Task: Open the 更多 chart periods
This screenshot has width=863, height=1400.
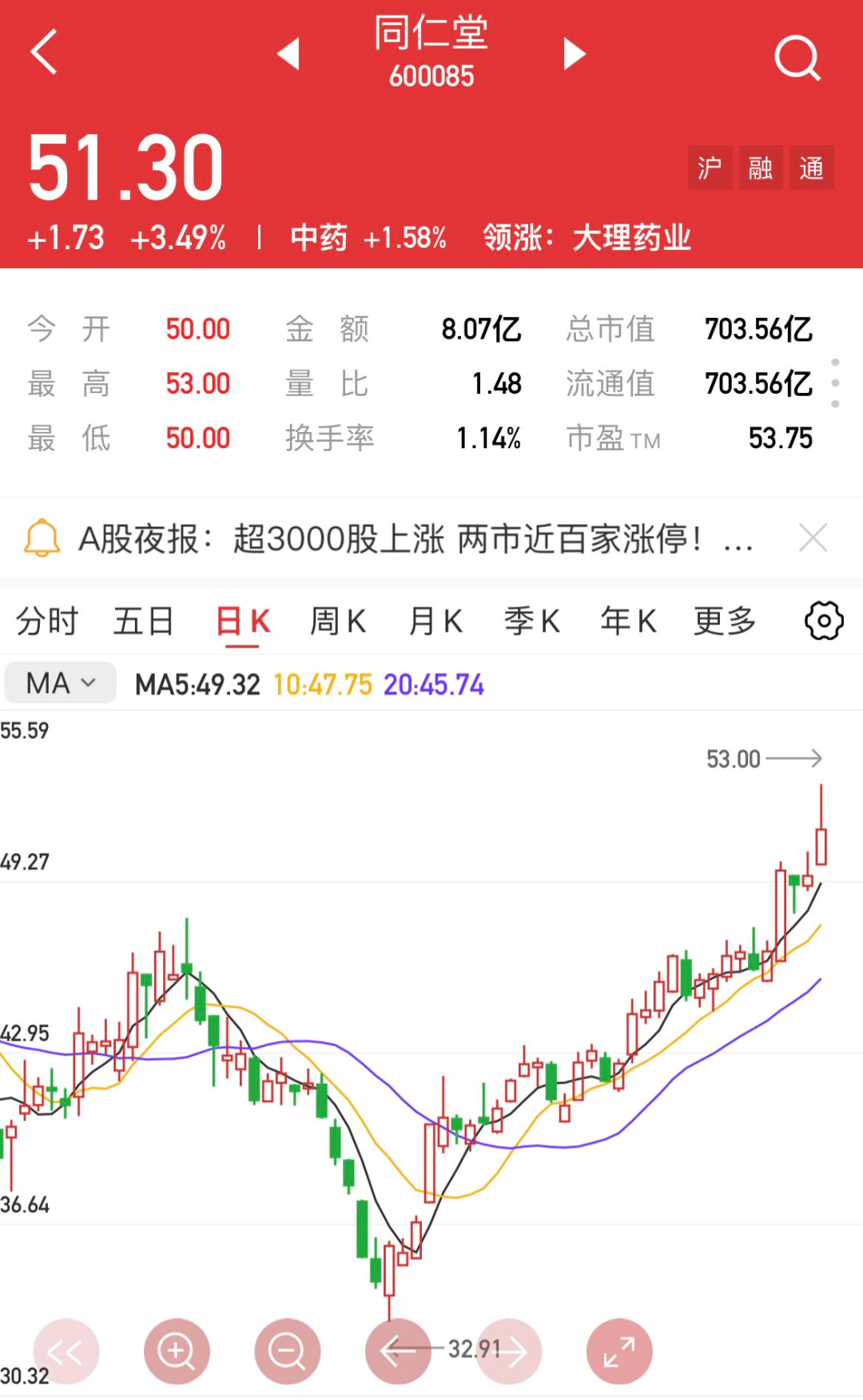Action: click(x=725, y=621)
